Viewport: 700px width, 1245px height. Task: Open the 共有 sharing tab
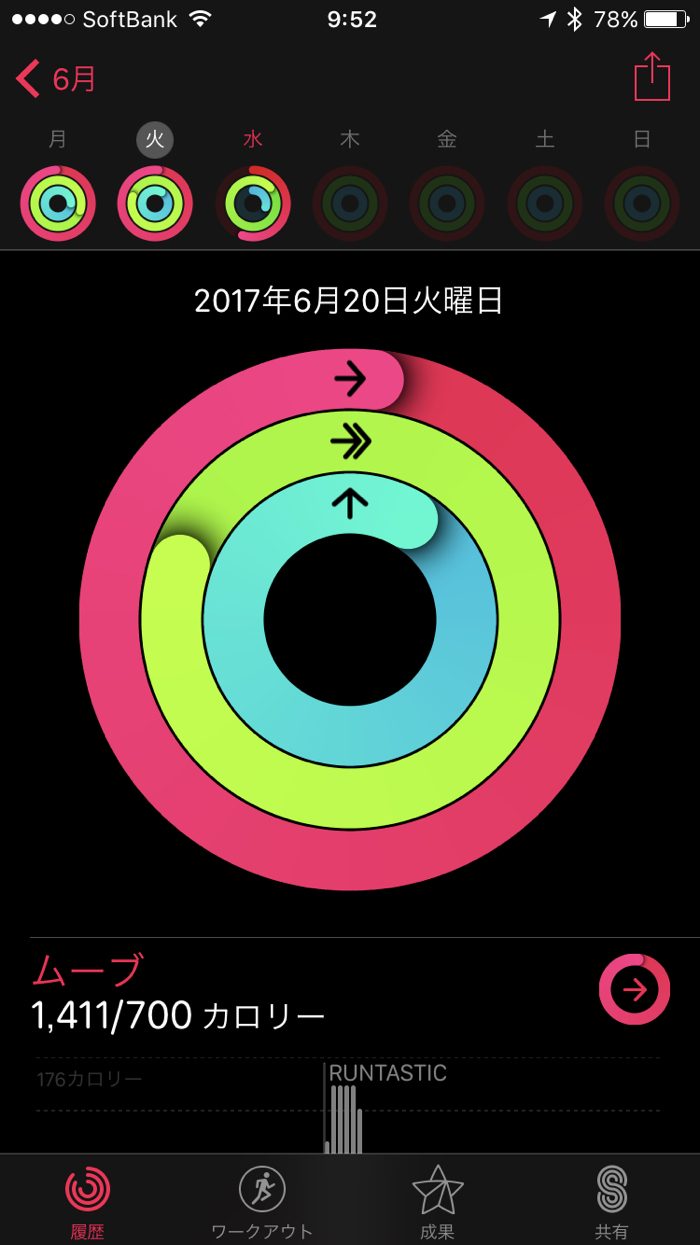pyautogui.click(x=611, y=1200)
